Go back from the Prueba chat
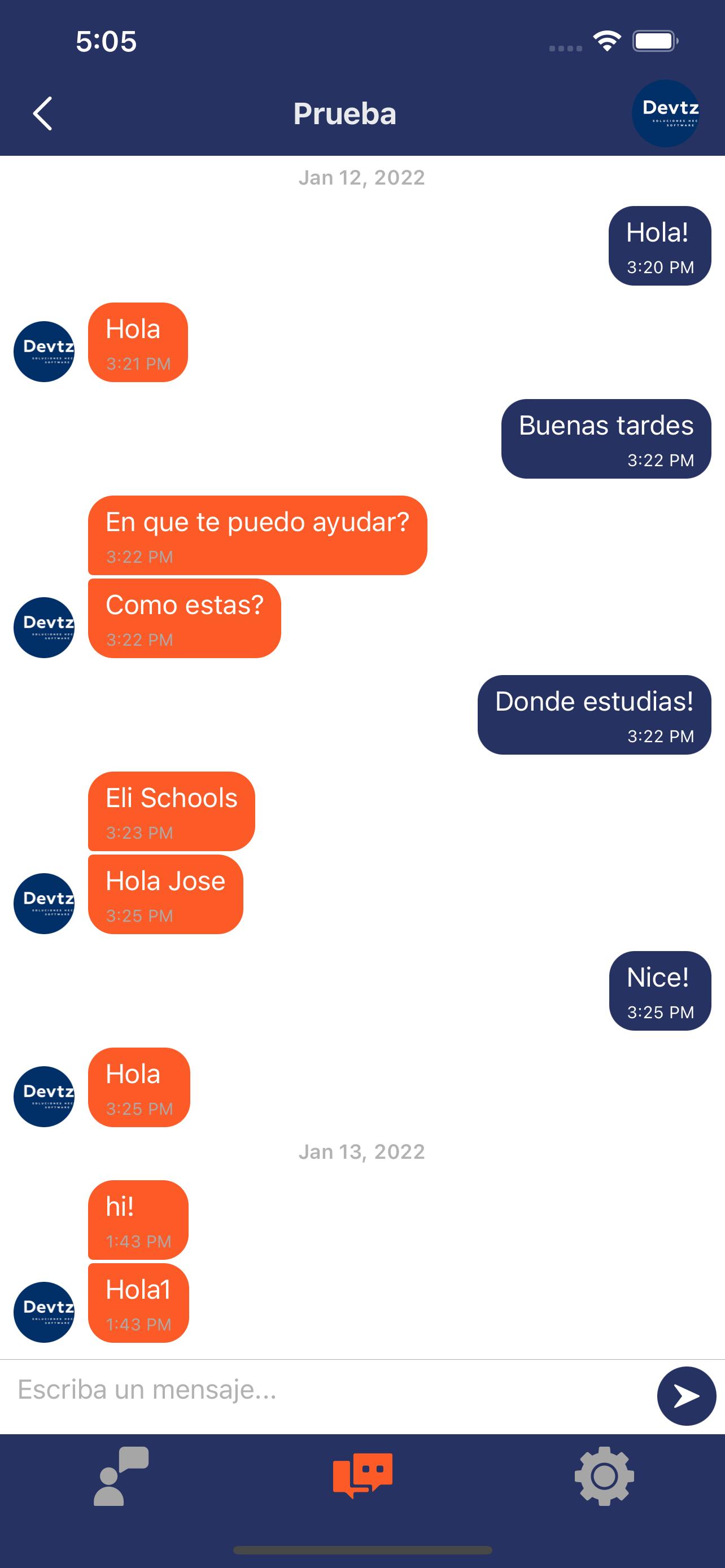Screen dimensions: 725x1568 pos(42,113)
